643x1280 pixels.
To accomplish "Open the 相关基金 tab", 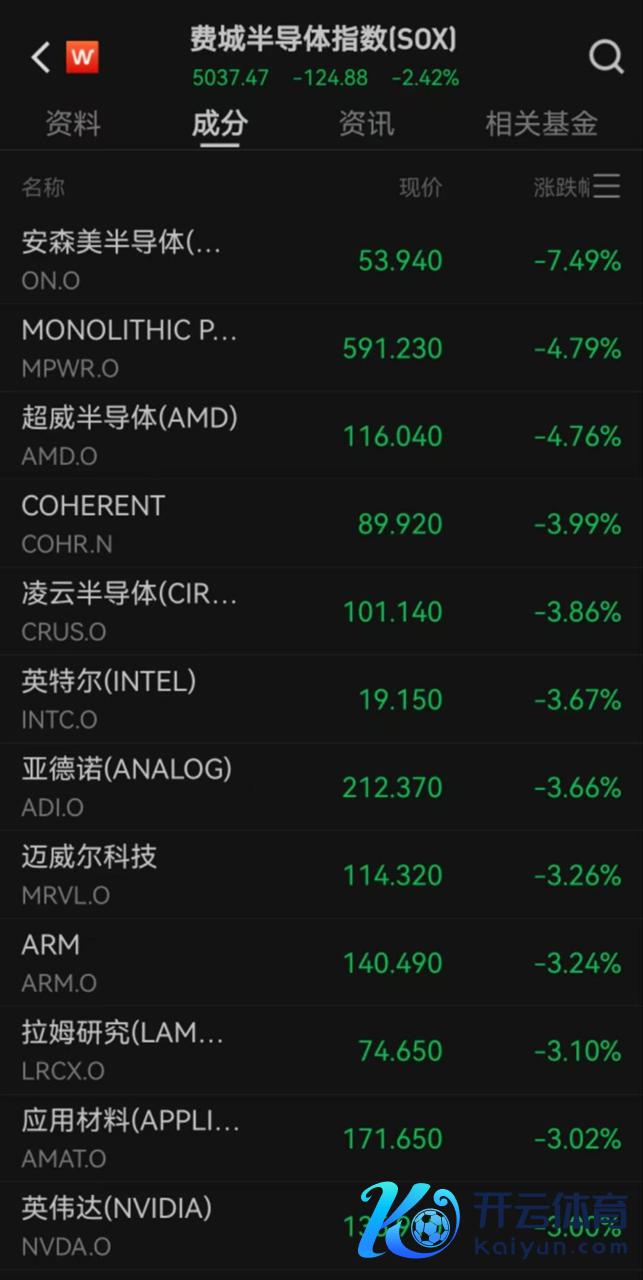I will (541, 124).
